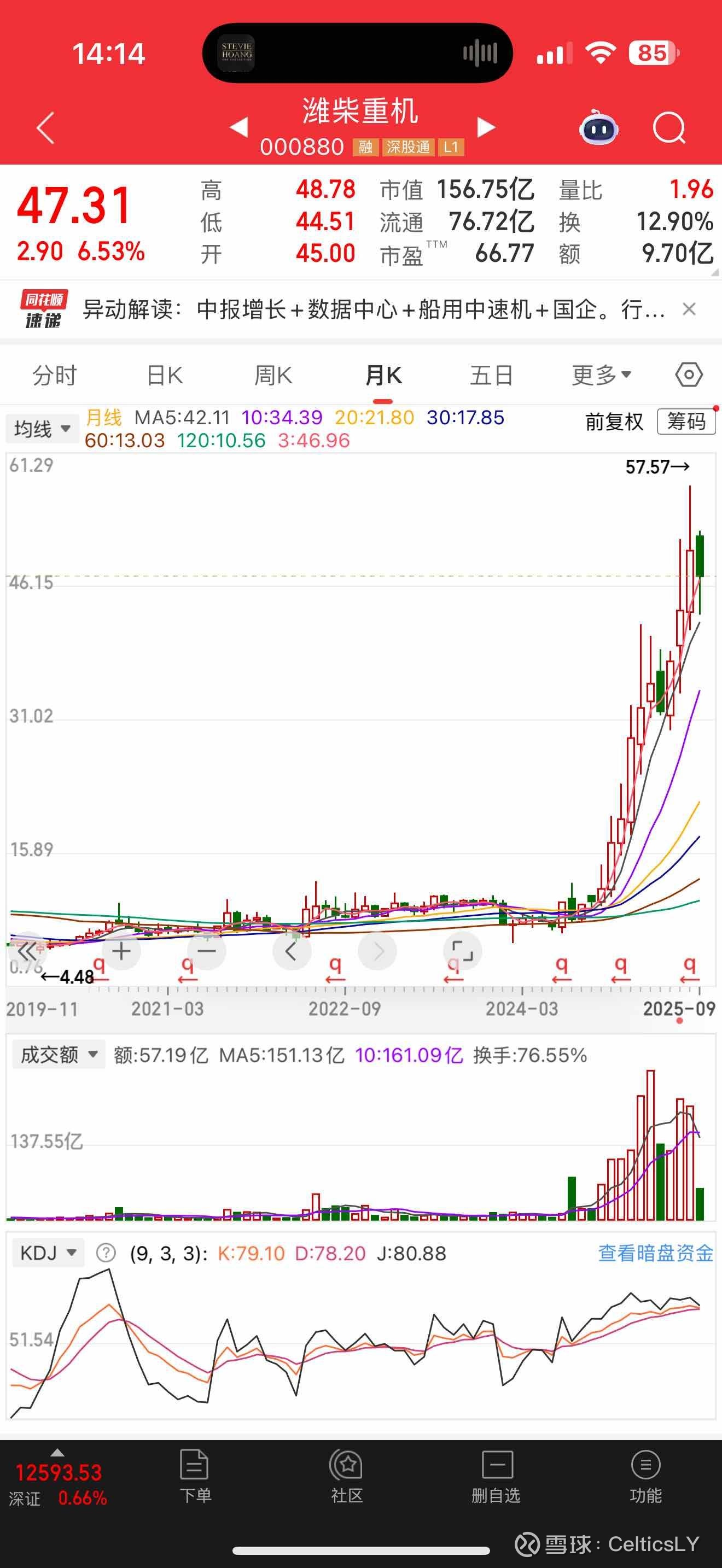Open the 均线 indicator dropdown

42,429
